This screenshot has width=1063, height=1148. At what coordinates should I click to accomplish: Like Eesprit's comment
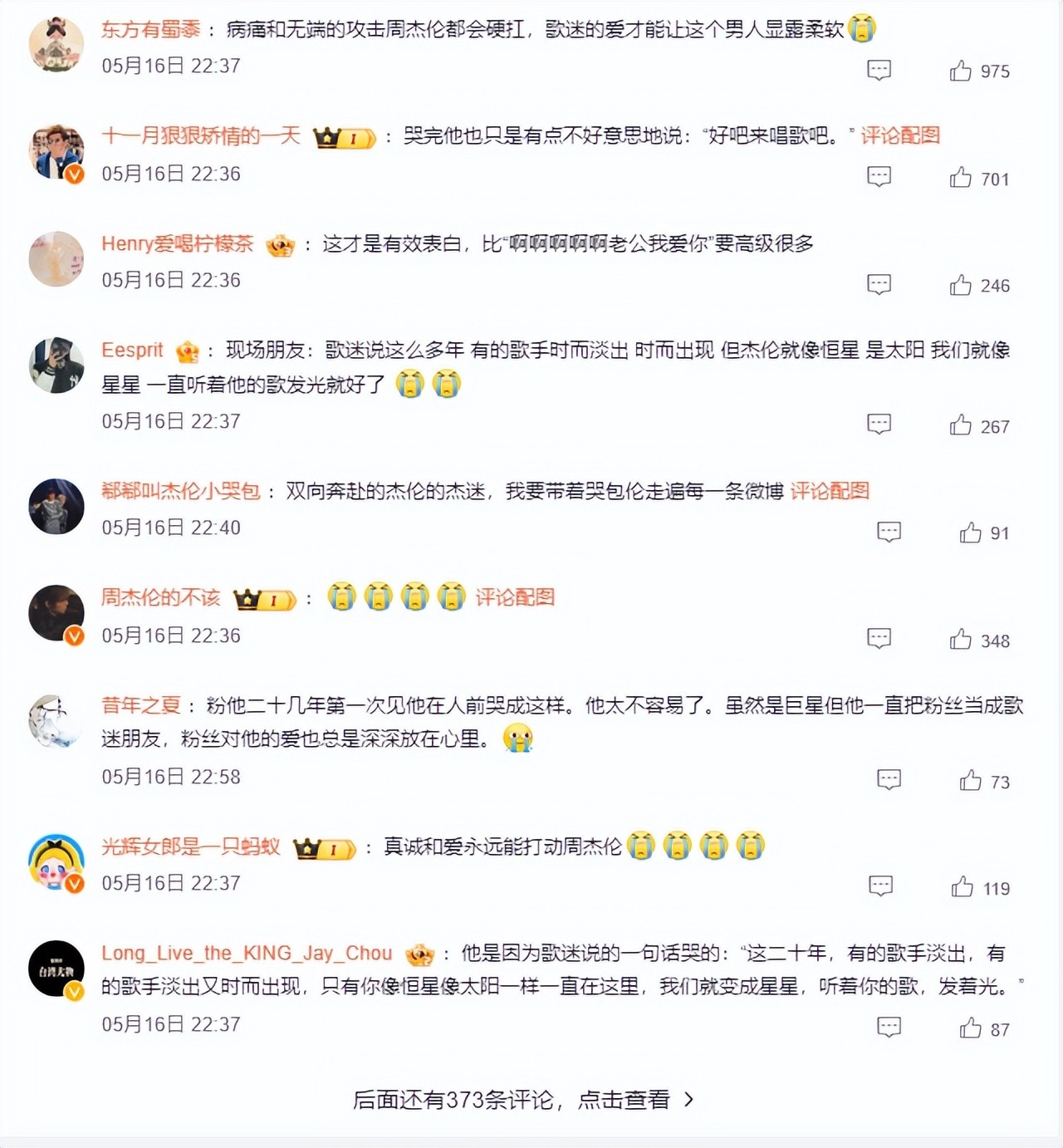(x=961, y=426)
